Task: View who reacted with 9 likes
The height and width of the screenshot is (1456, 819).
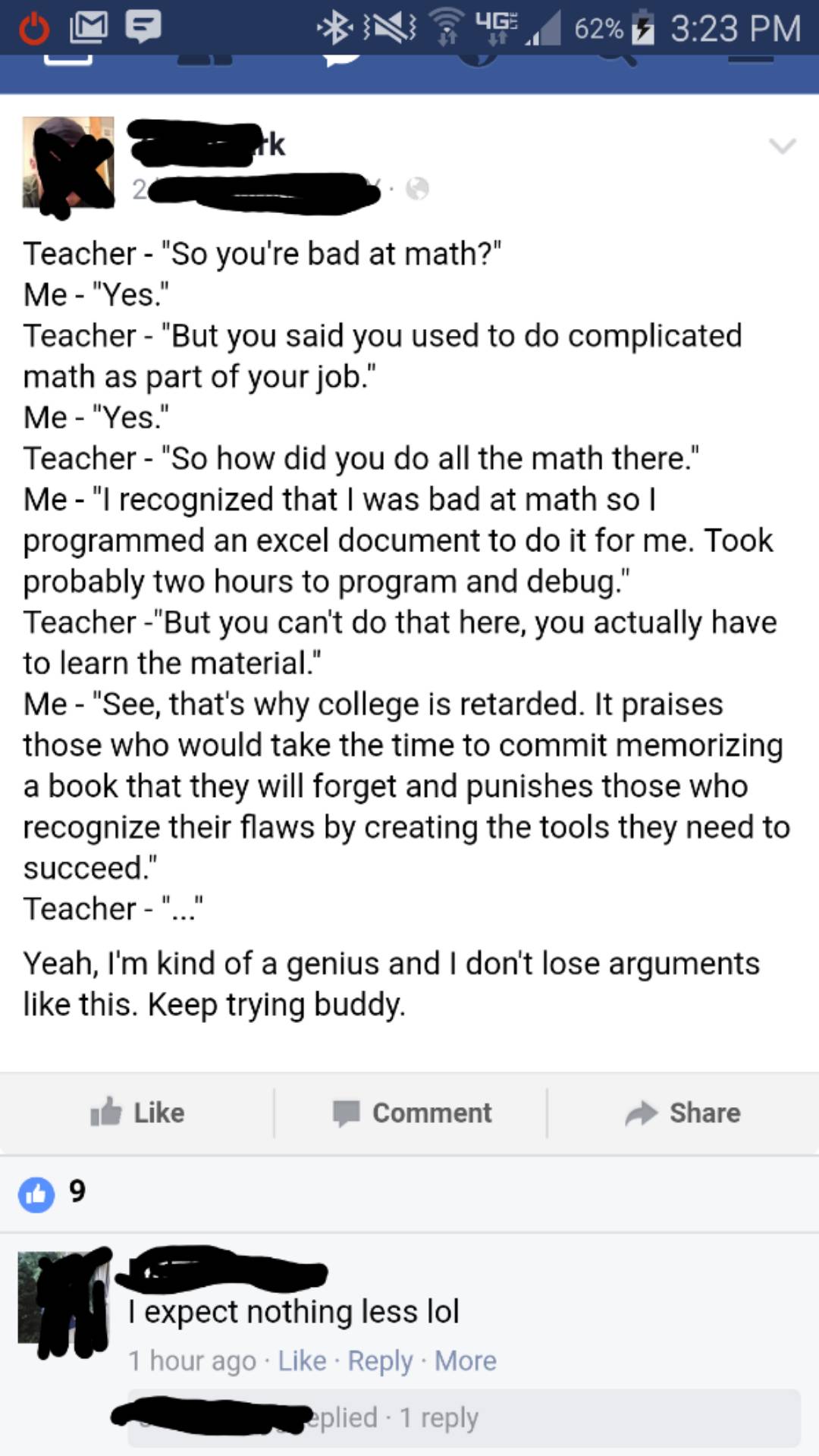Action: tap(52, 1193)
